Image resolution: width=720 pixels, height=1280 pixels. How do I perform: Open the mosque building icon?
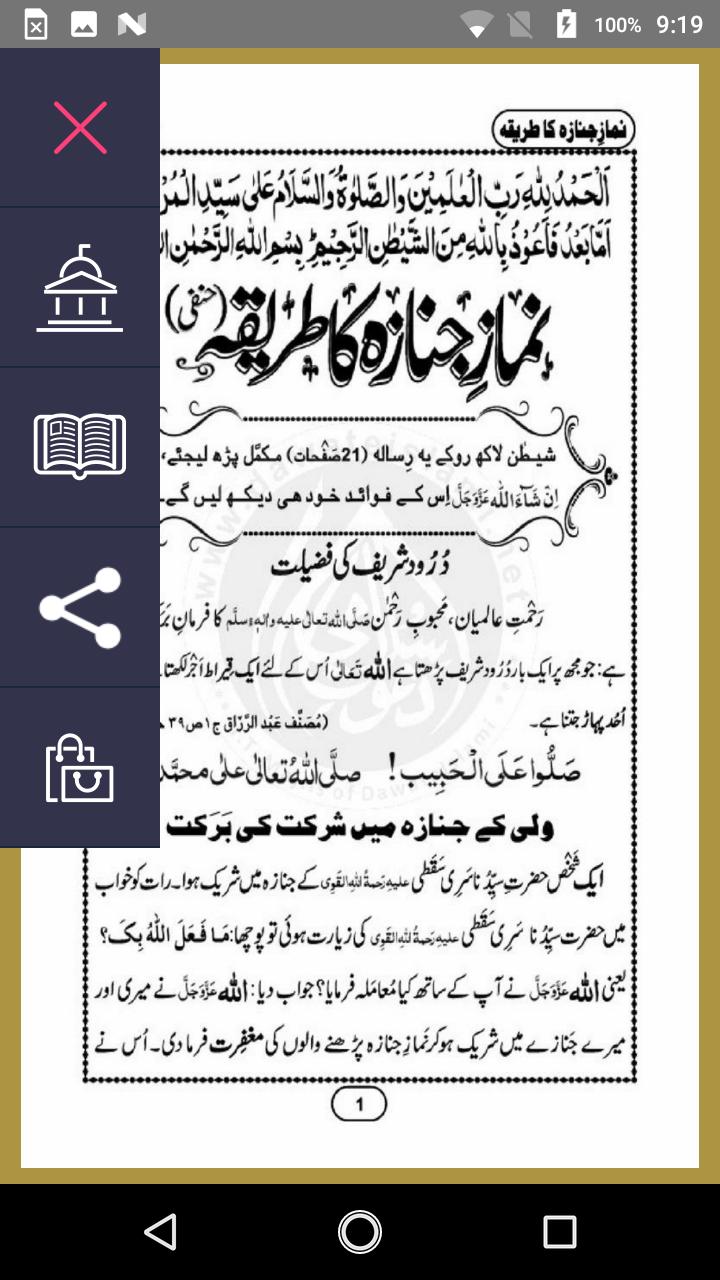click(80, 288)
